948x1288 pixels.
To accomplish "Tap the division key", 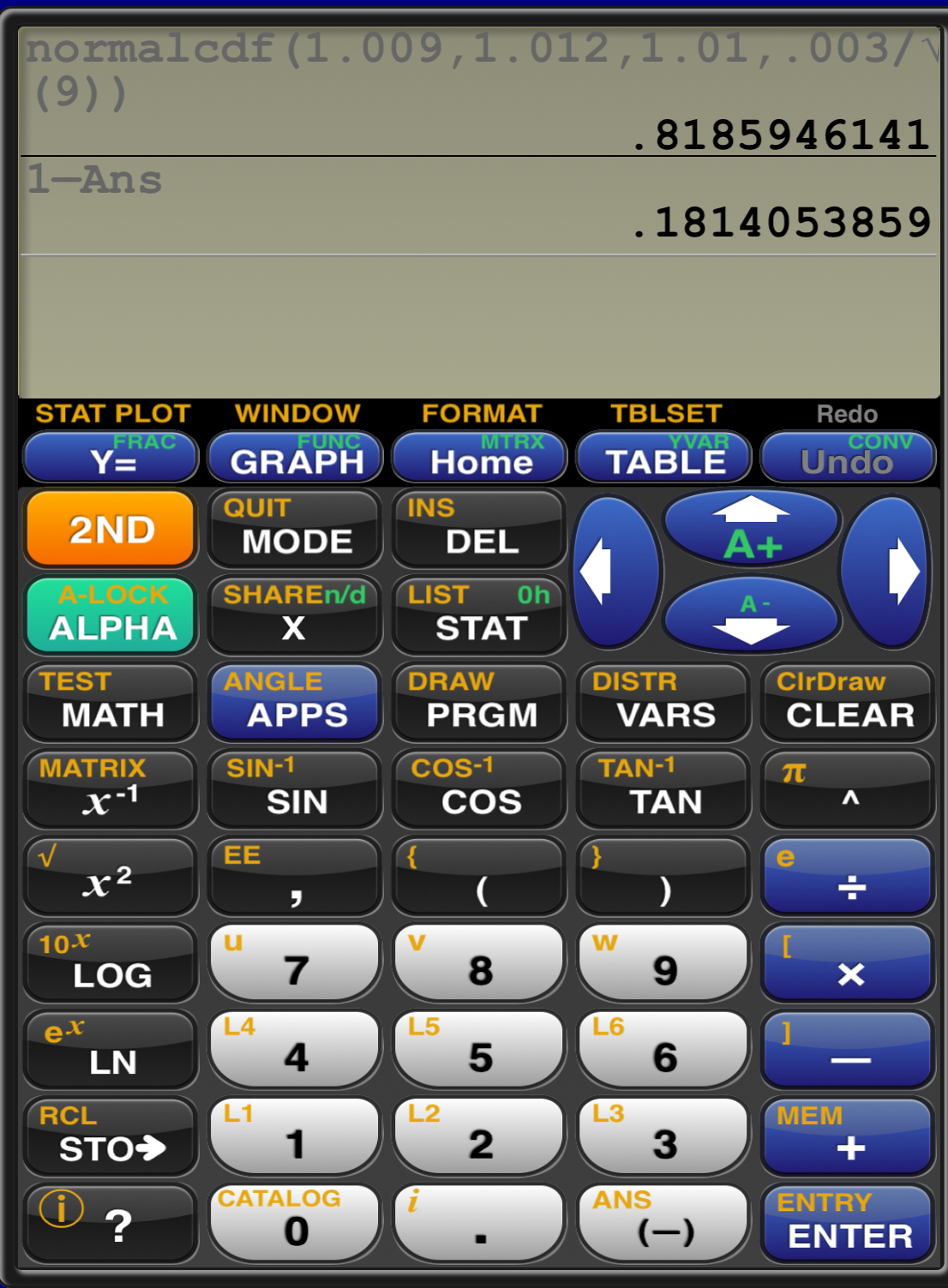I will (x=849, y=877).
